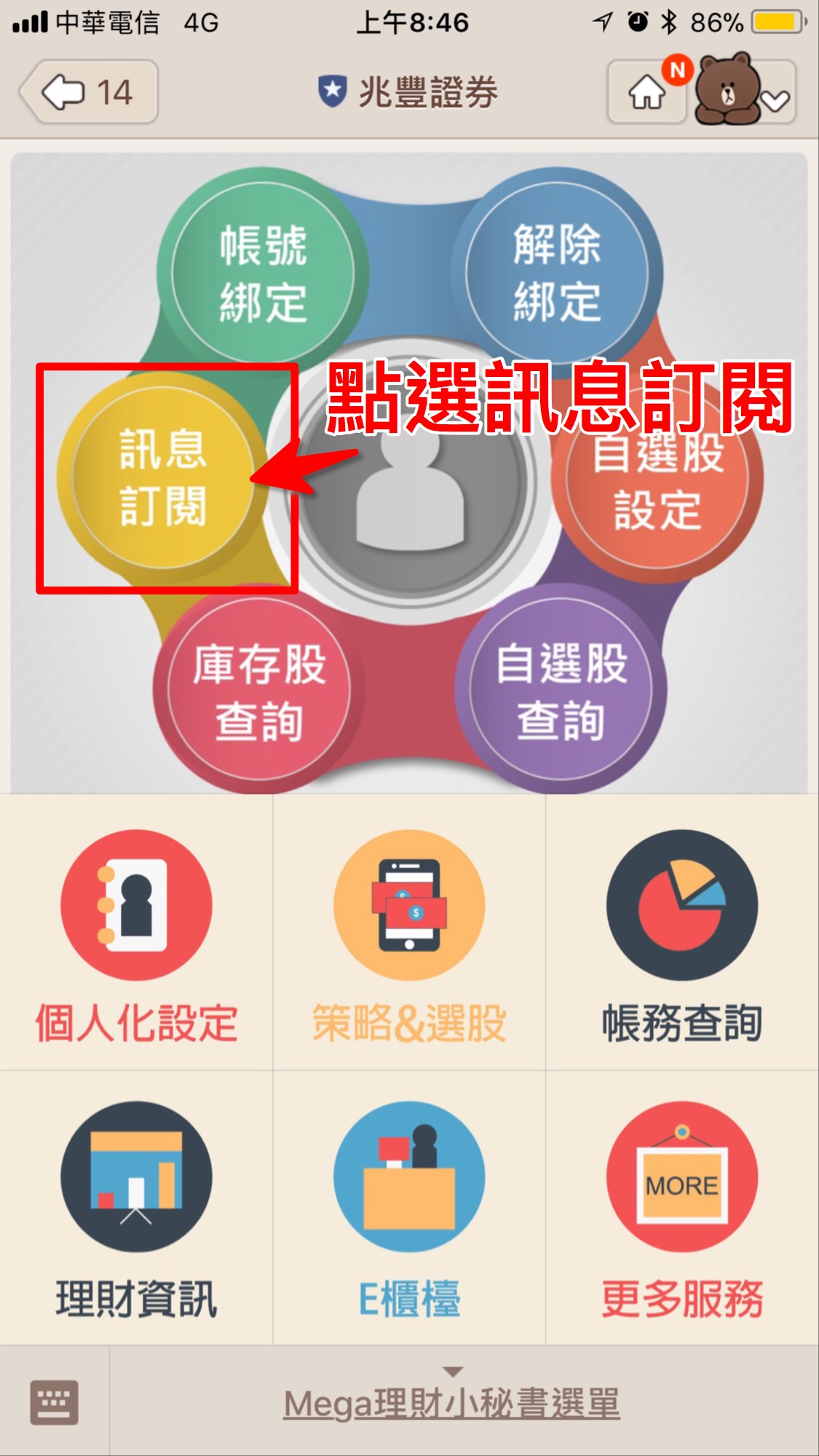Open the home icon in header
This screenshot has height=1456, width=819.
click(x=646, y=92)
